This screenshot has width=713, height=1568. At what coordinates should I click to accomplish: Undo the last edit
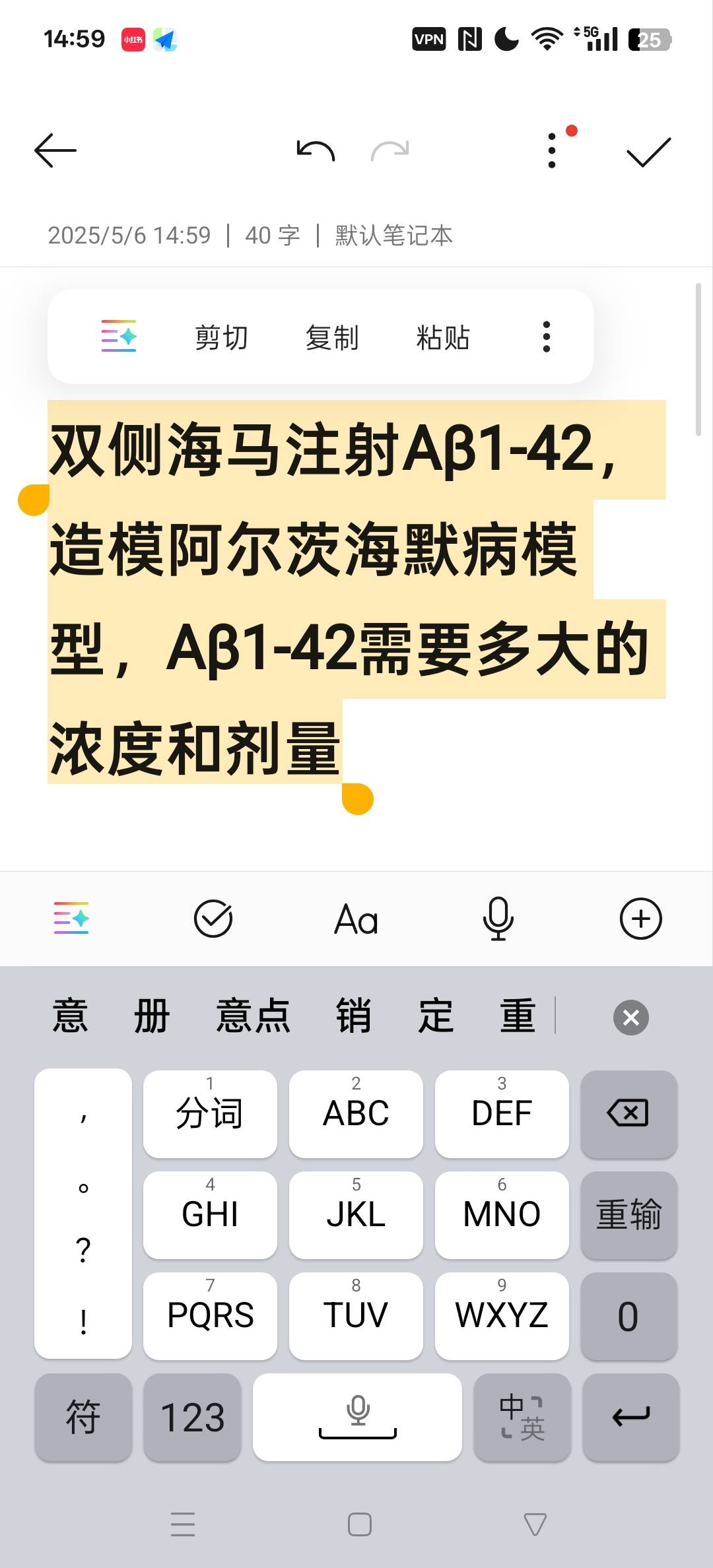(316, 150)
